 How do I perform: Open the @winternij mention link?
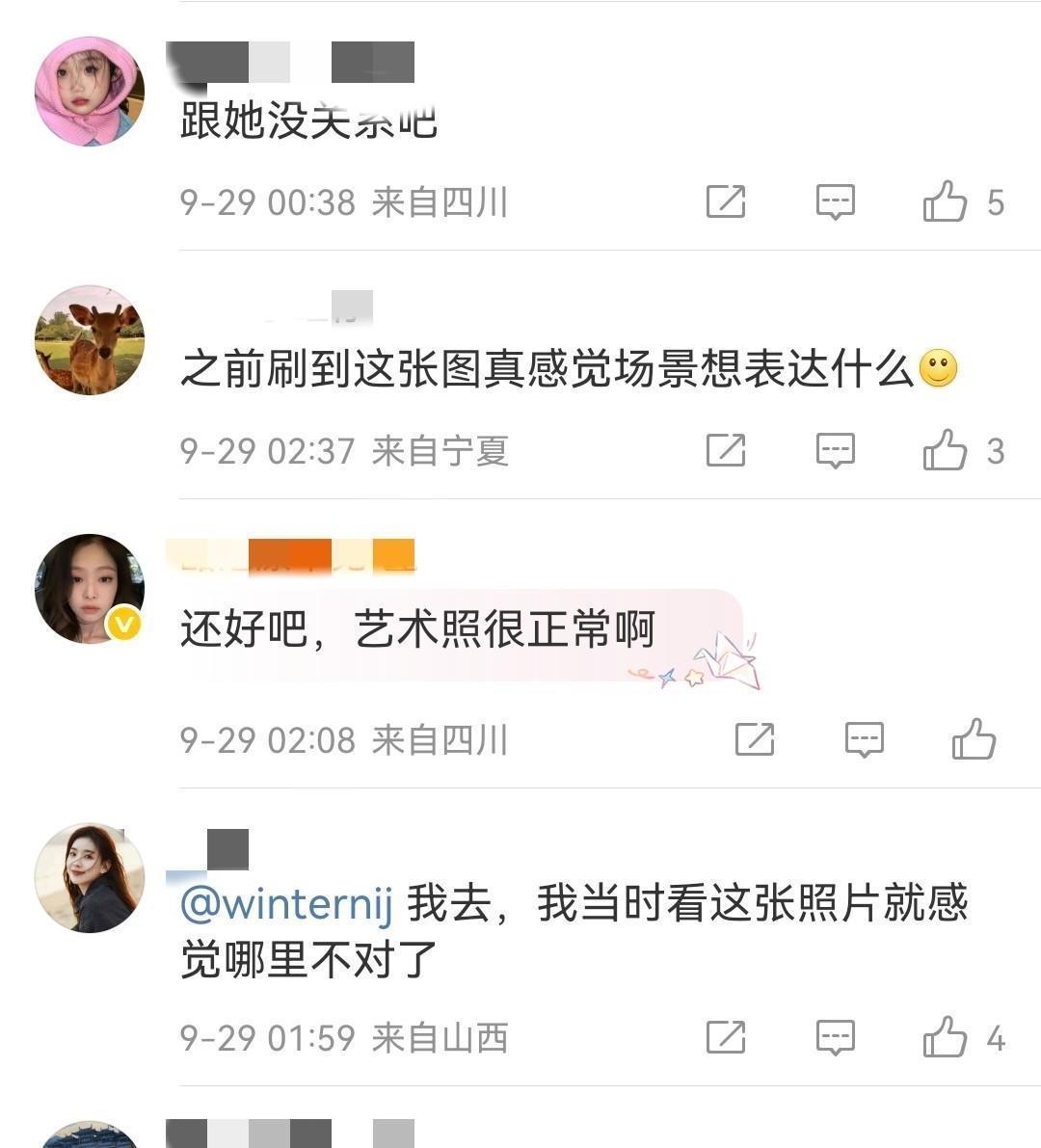click(287, 904)
